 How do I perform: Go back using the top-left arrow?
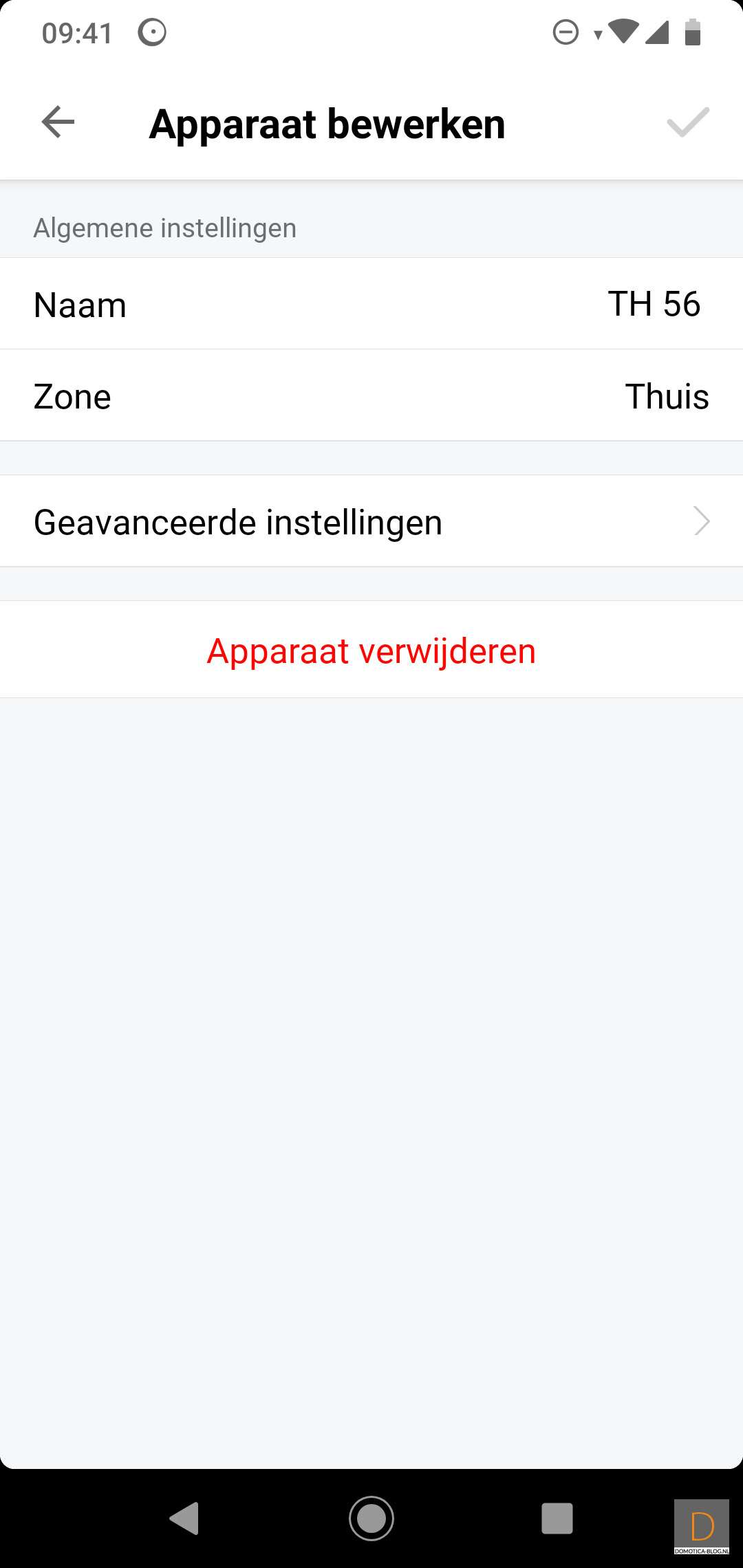(x=58, y=123)
